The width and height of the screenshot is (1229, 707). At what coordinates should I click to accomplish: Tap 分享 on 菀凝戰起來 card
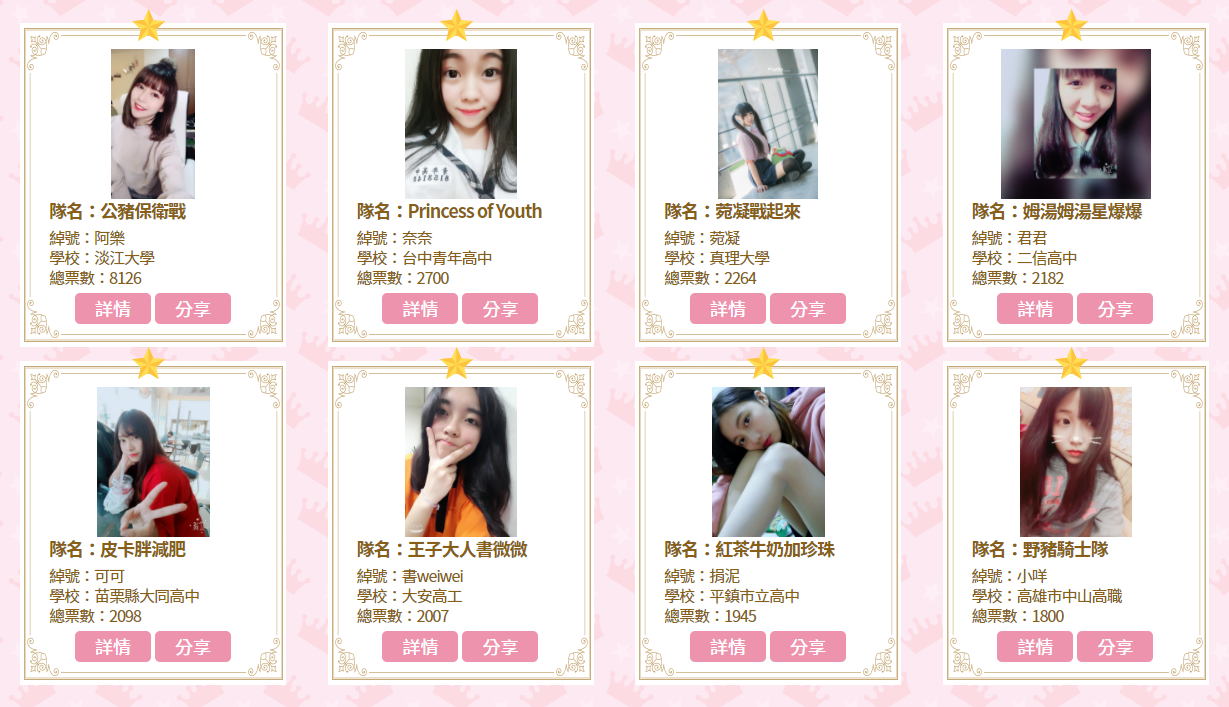(x=807, y=309)
